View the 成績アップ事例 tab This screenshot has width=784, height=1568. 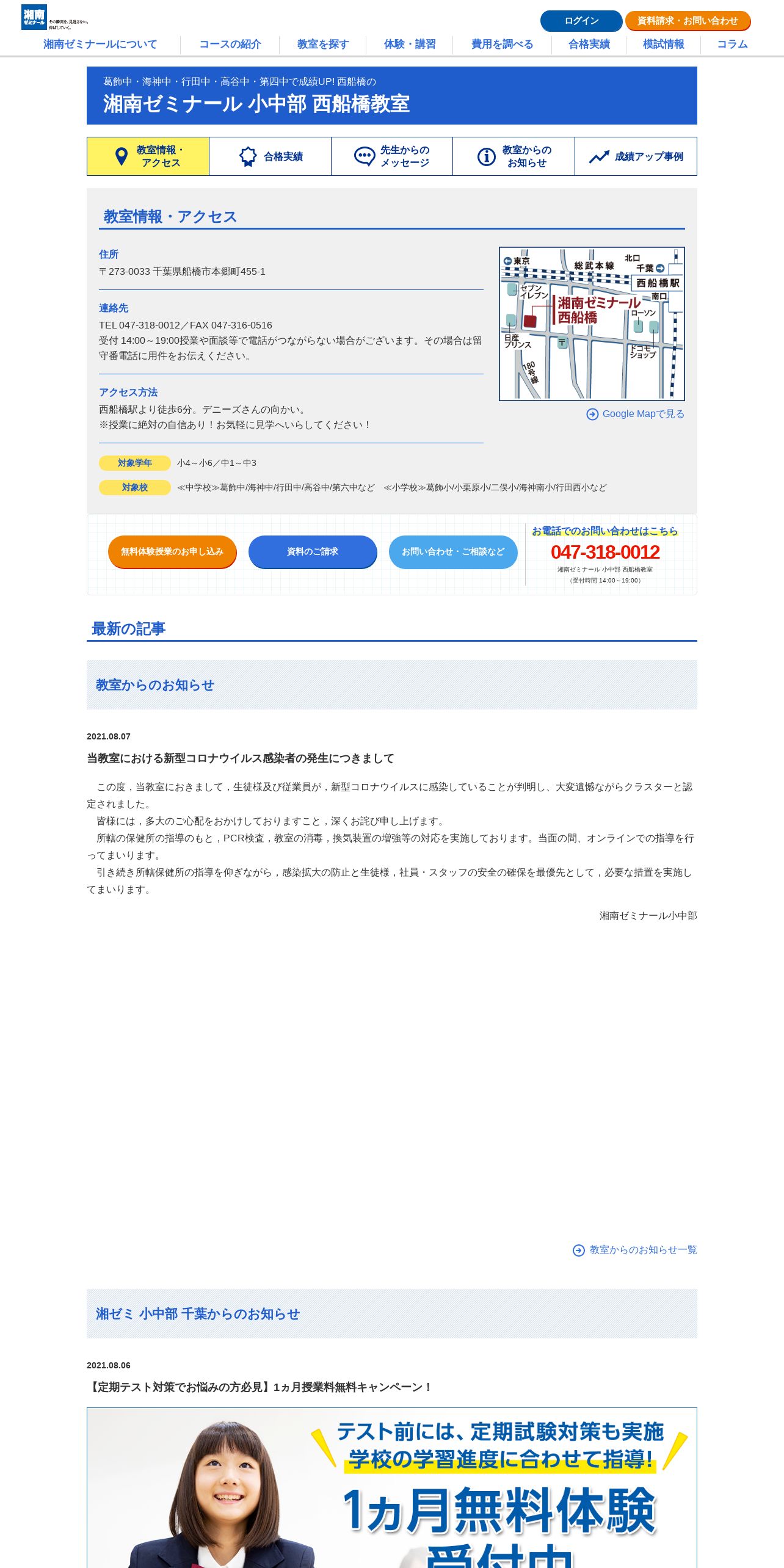(636, 156)
